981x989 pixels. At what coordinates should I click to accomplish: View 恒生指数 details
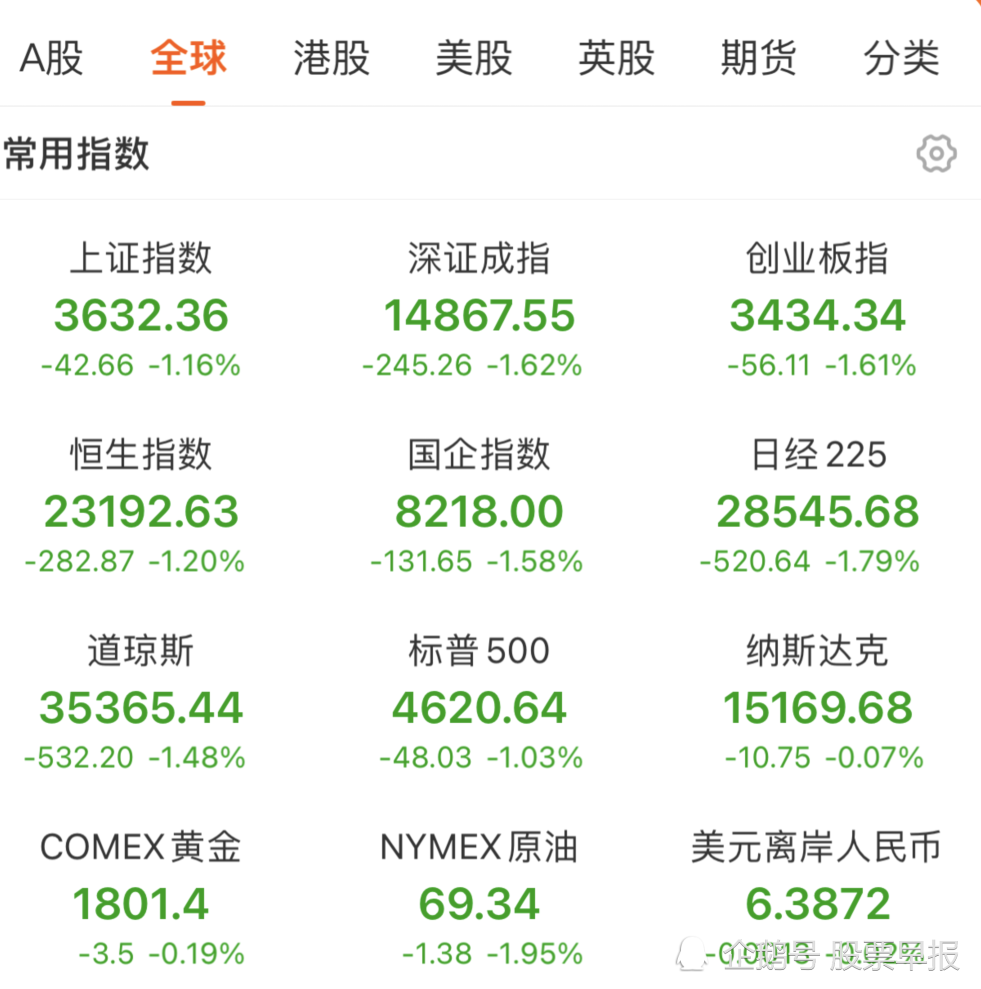click(141, 508)
